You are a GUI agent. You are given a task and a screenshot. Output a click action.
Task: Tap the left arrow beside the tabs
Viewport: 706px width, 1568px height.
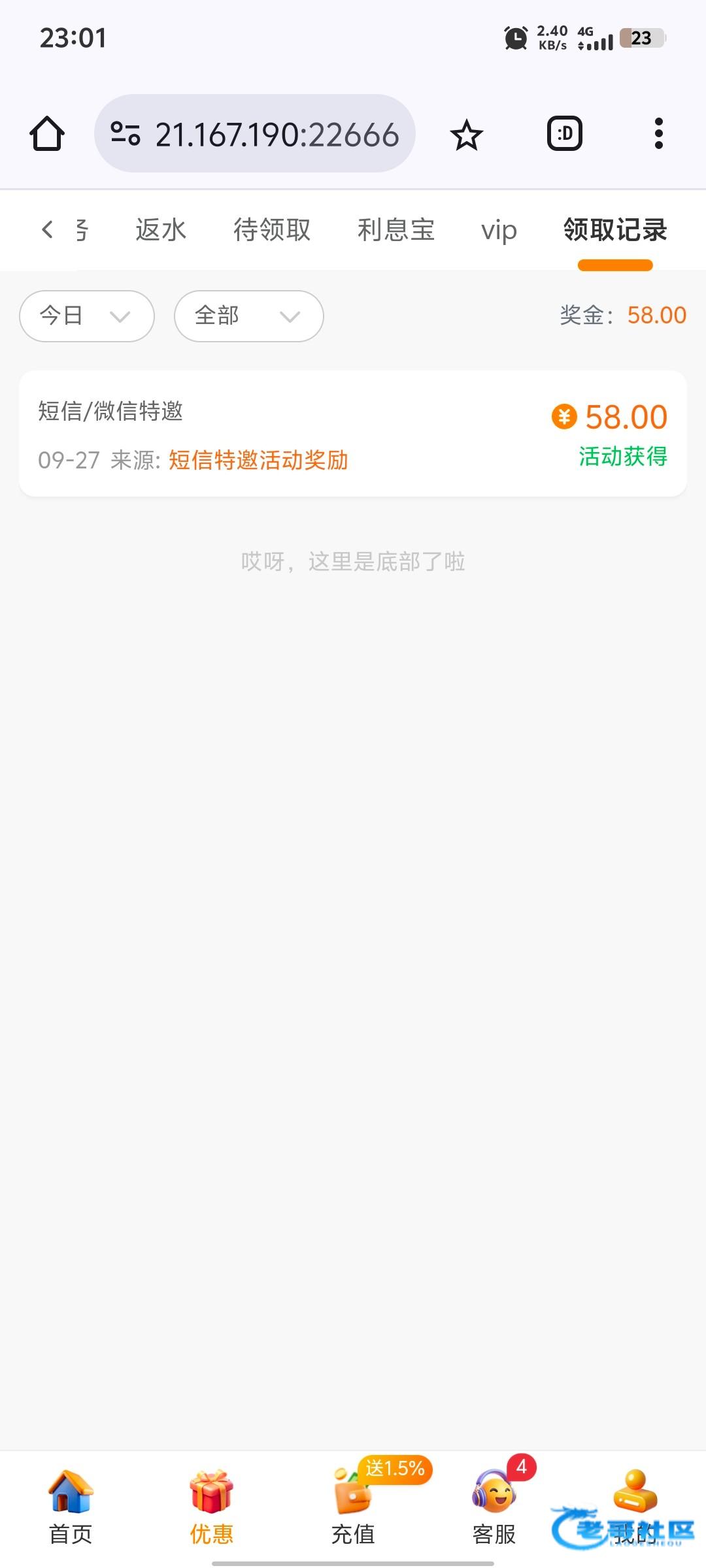pyautogui.click(x=47, y=229)
